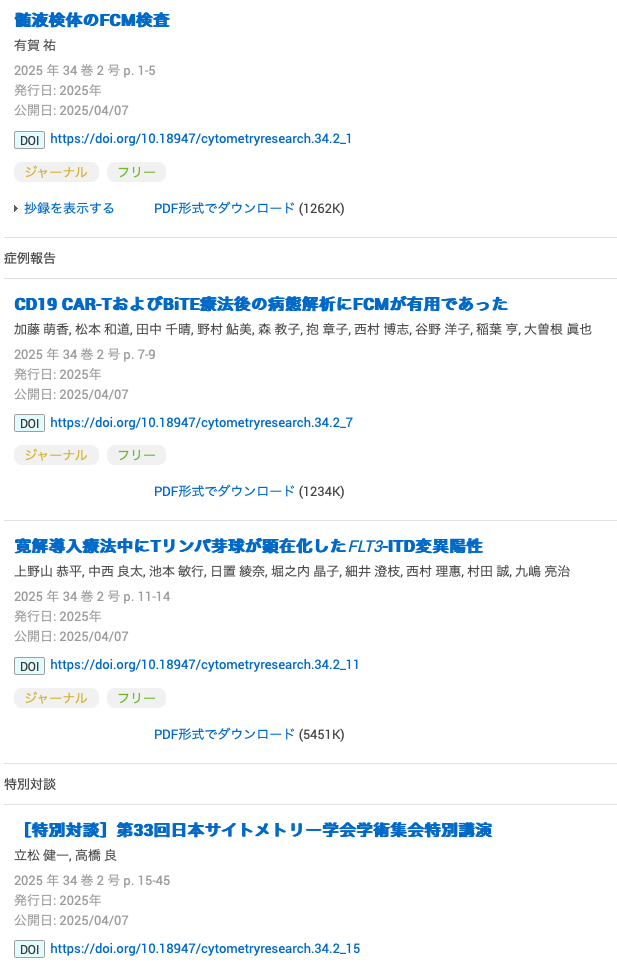617x963 pixels.
Task: Expand 抄録を表示する for the first article
Action: click(68, 208)
